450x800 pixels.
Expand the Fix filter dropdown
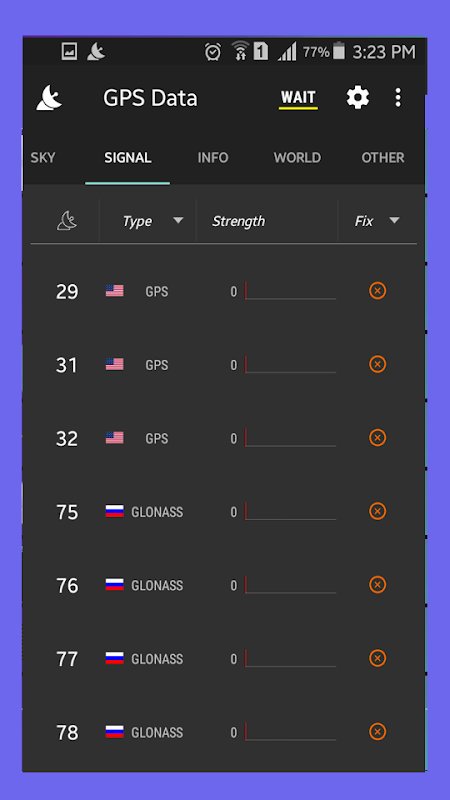tap(377, 221)
